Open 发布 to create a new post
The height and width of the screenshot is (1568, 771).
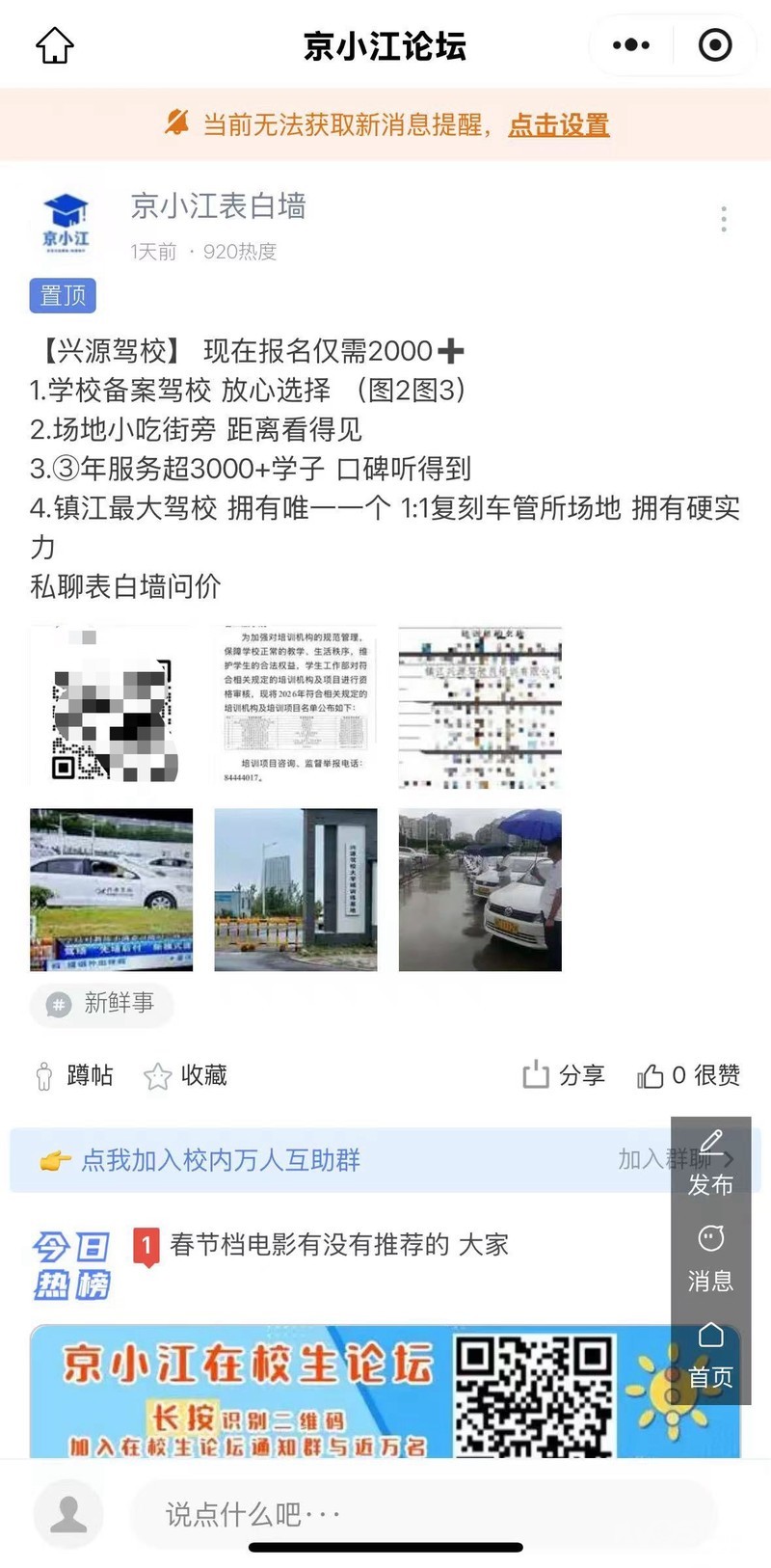(710, 1164)
